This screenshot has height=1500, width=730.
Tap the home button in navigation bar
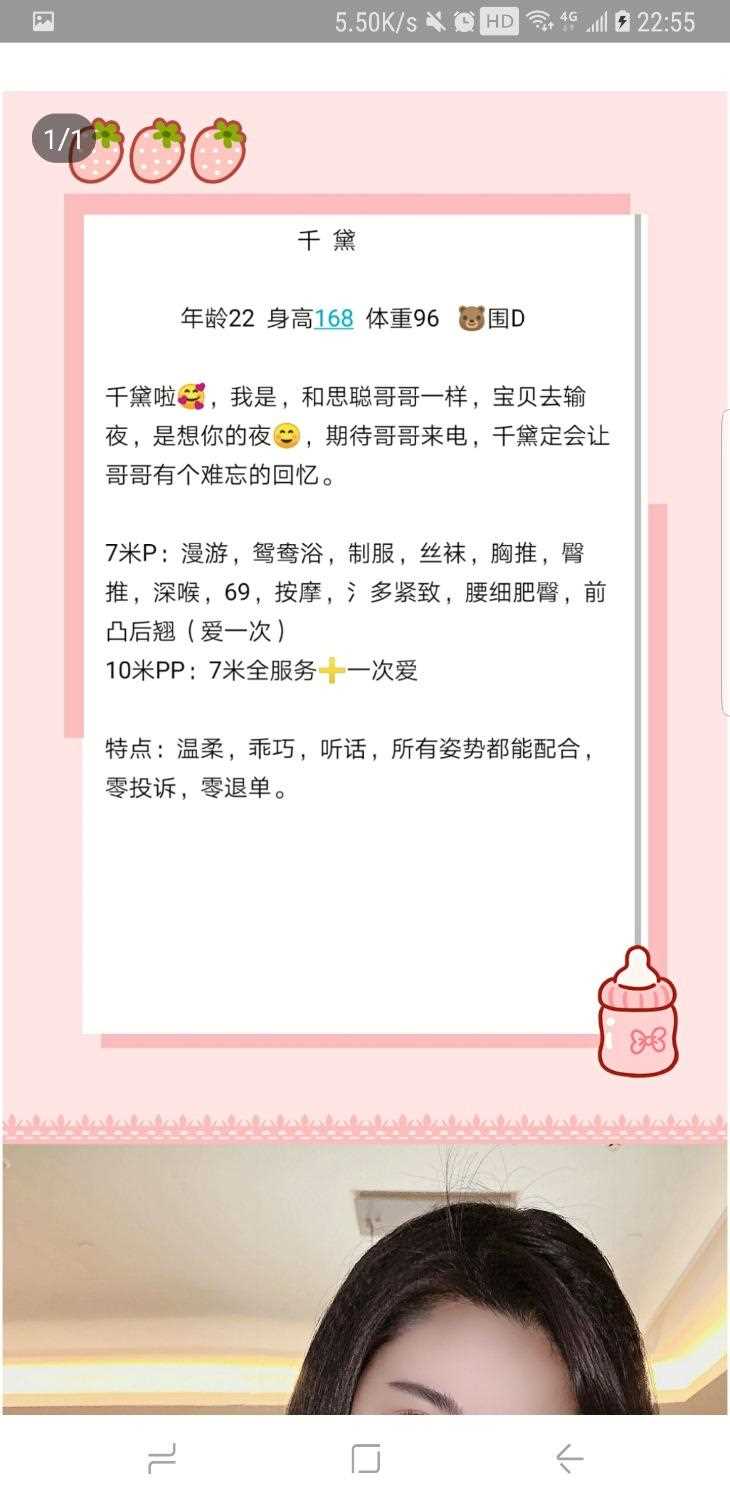click(x=366, y=1459)
